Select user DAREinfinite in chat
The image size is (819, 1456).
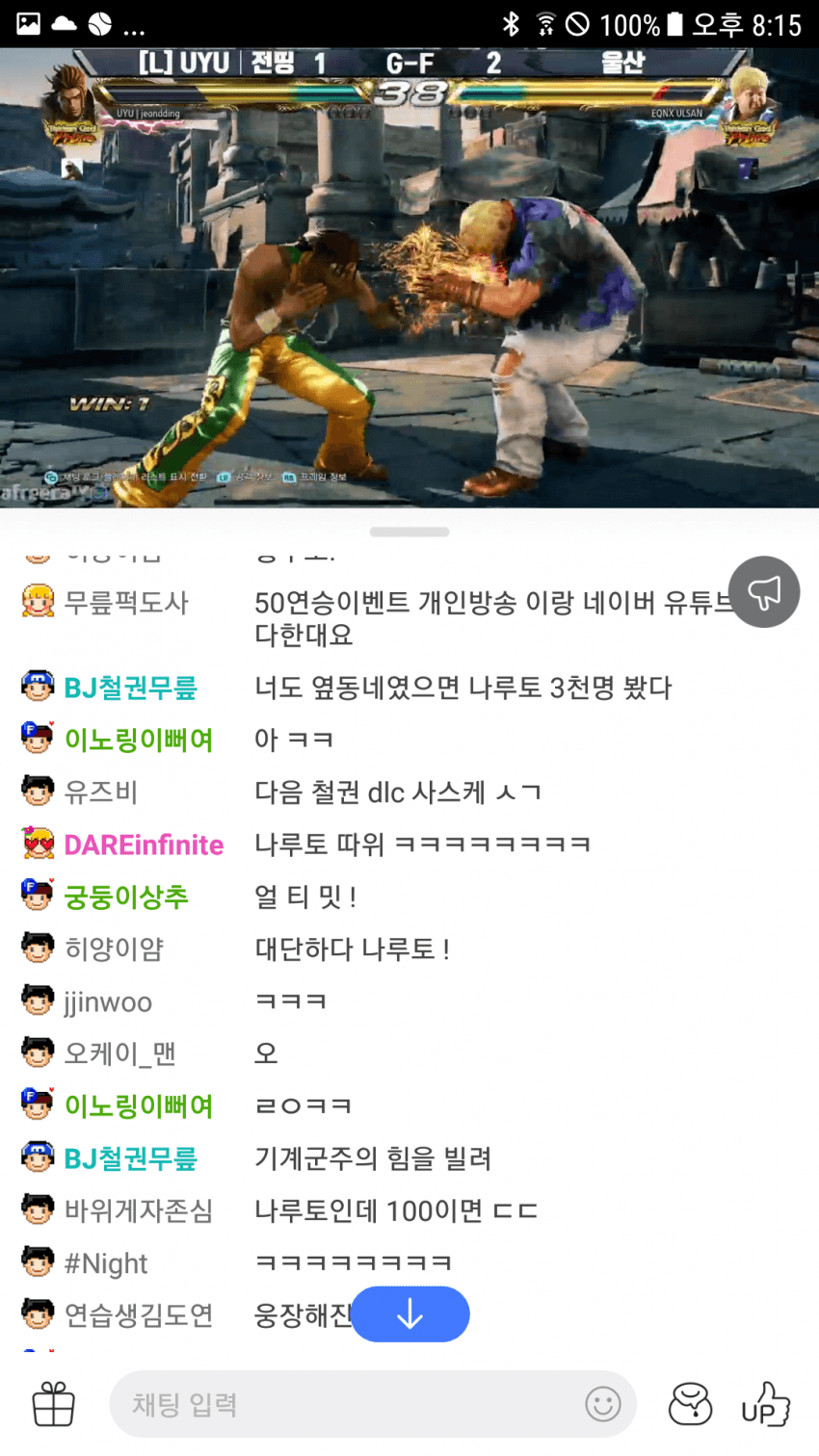pos(143,845)
